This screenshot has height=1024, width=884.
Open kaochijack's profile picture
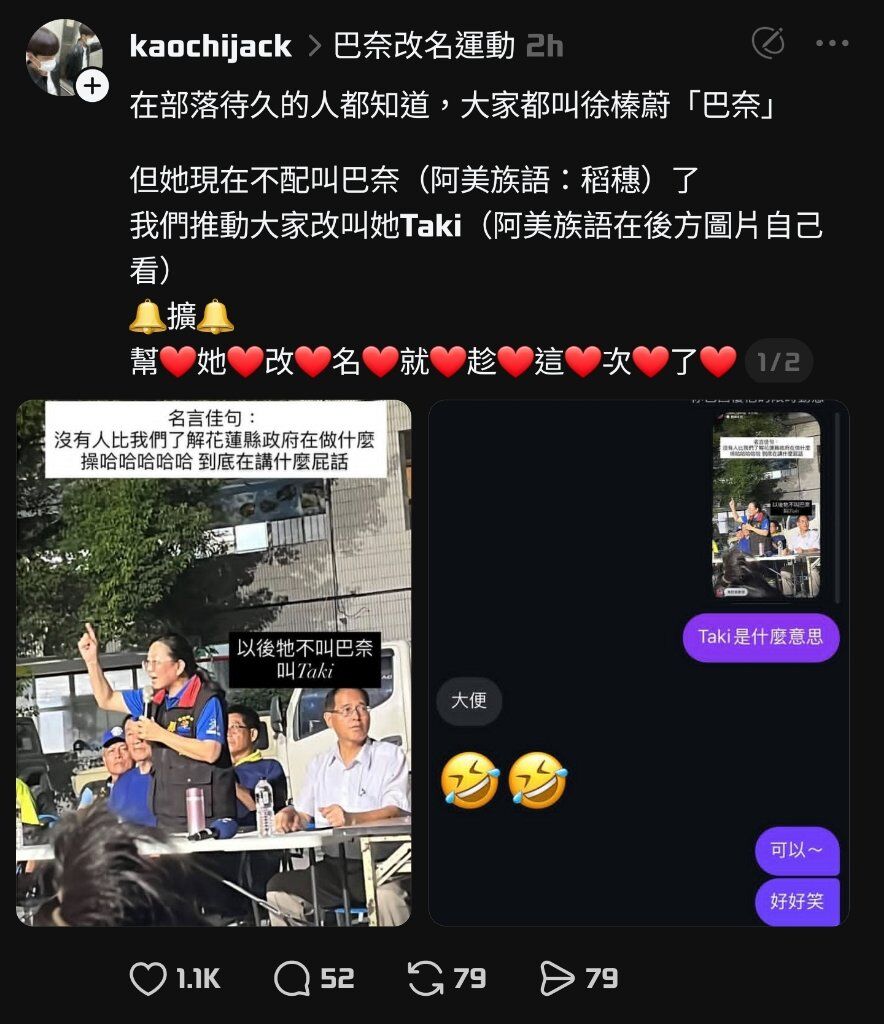(x=62, y=56)
